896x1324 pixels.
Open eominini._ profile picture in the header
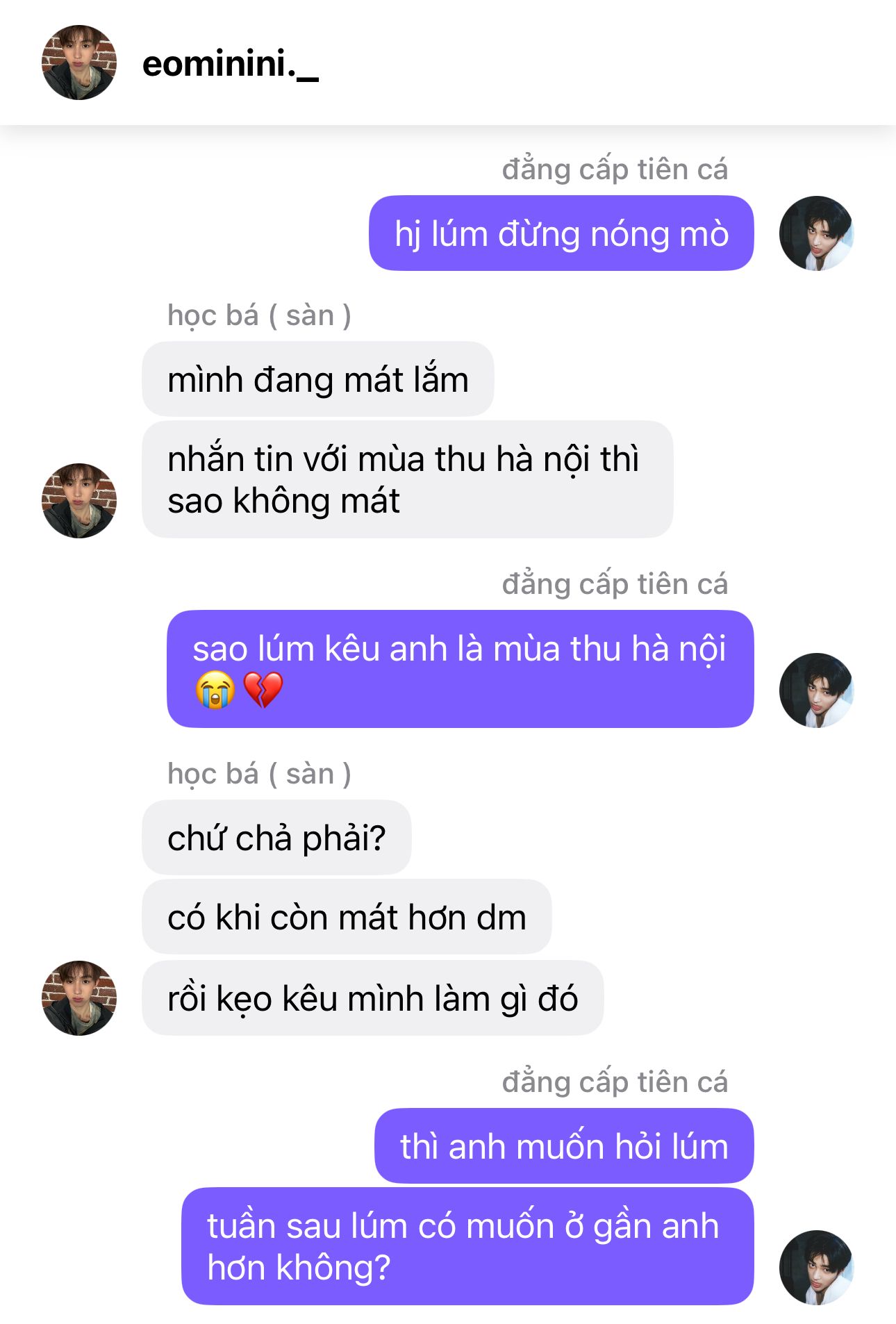click(79, 63)
